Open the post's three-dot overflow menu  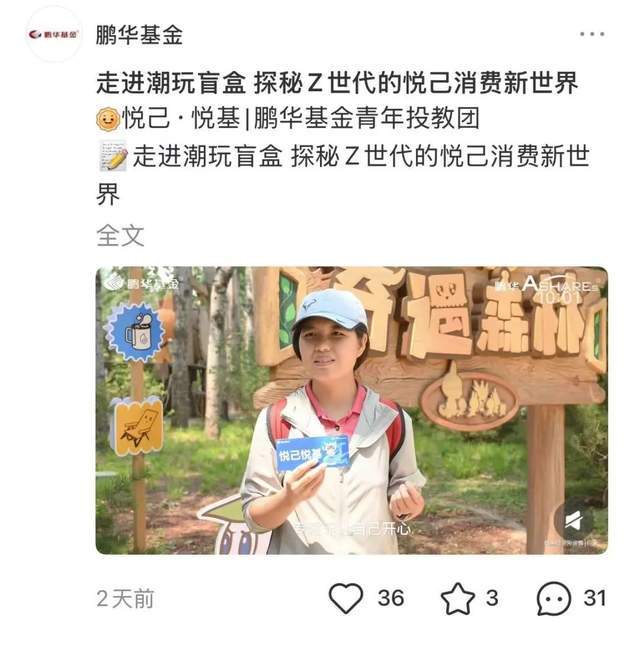pyautogui.click(x=591, y=35)
